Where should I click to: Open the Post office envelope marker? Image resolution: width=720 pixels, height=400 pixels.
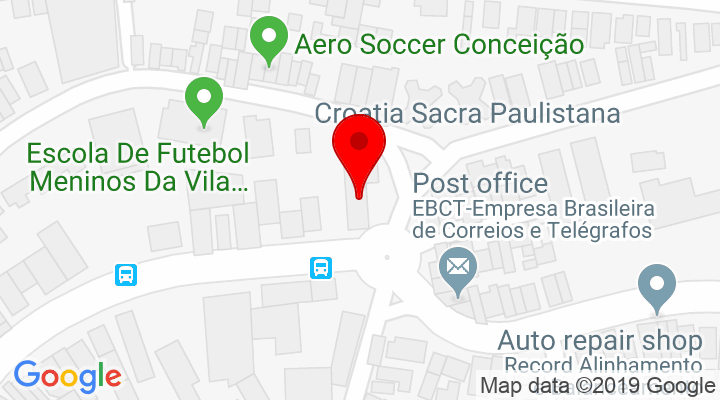(x=459, y=267)
